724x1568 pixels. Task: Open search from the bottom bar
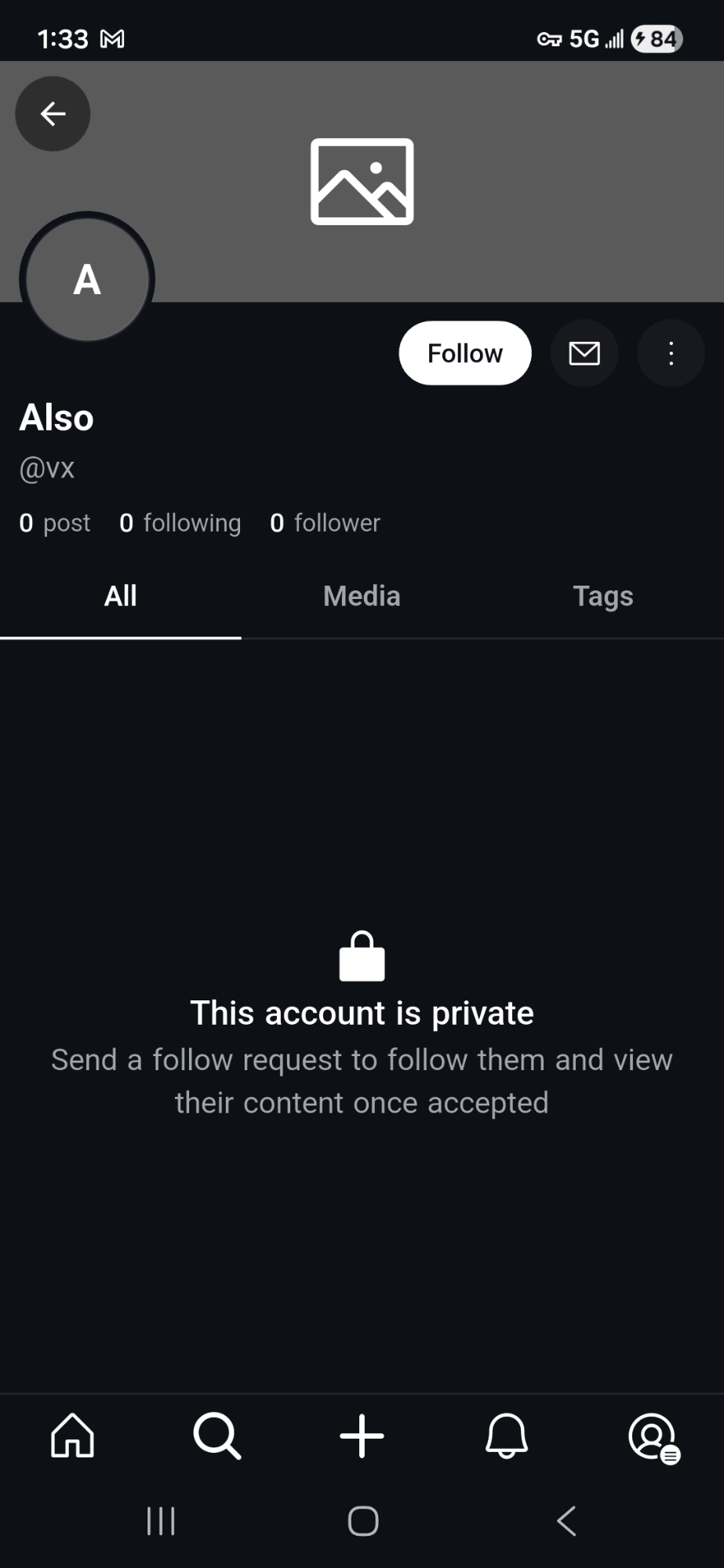pyautogui.click(x=216, y=1436)
